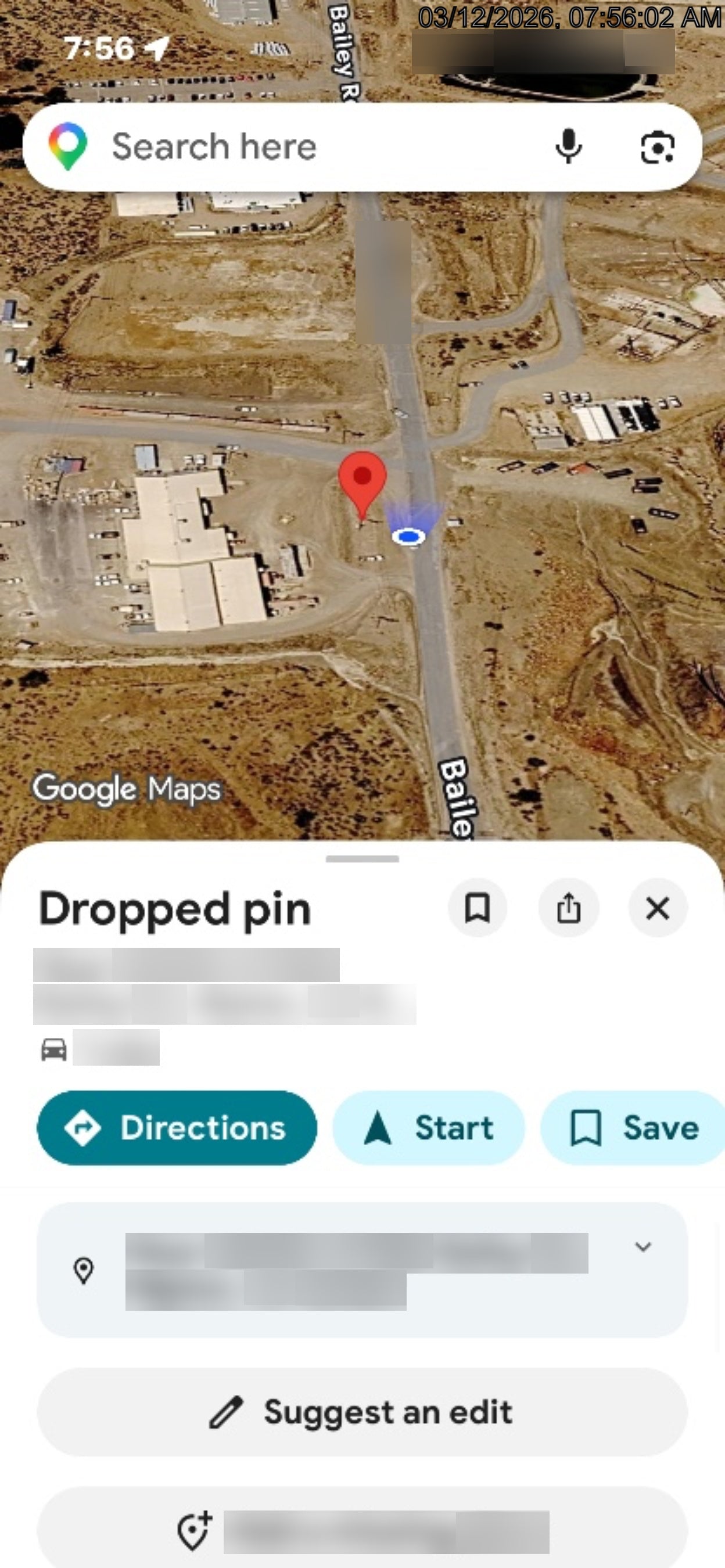Viewport: 725px width, 1568px height.
Task: Start voice search with the microphone
Action: [x=568, y=147]
